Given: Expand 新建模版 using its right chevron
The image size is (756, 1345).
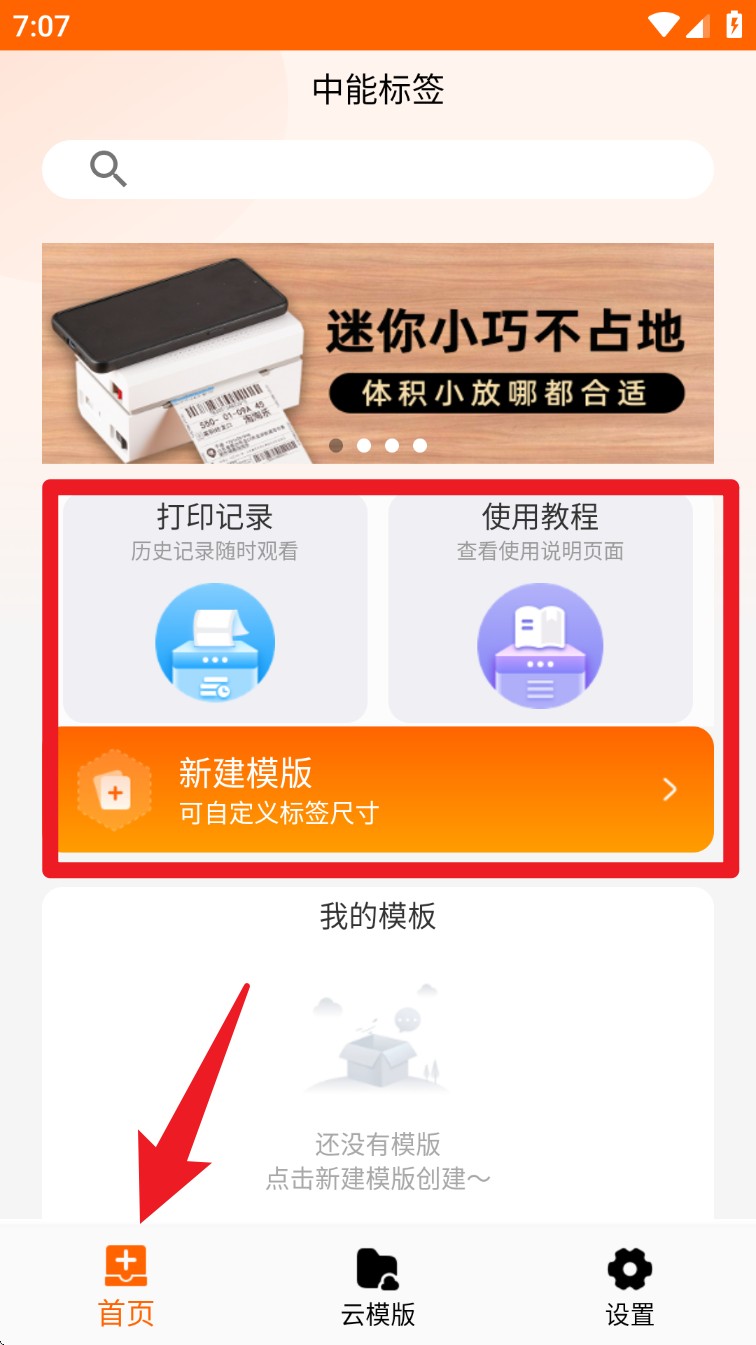Looking at the screenshot, I should tap(670, 789).
